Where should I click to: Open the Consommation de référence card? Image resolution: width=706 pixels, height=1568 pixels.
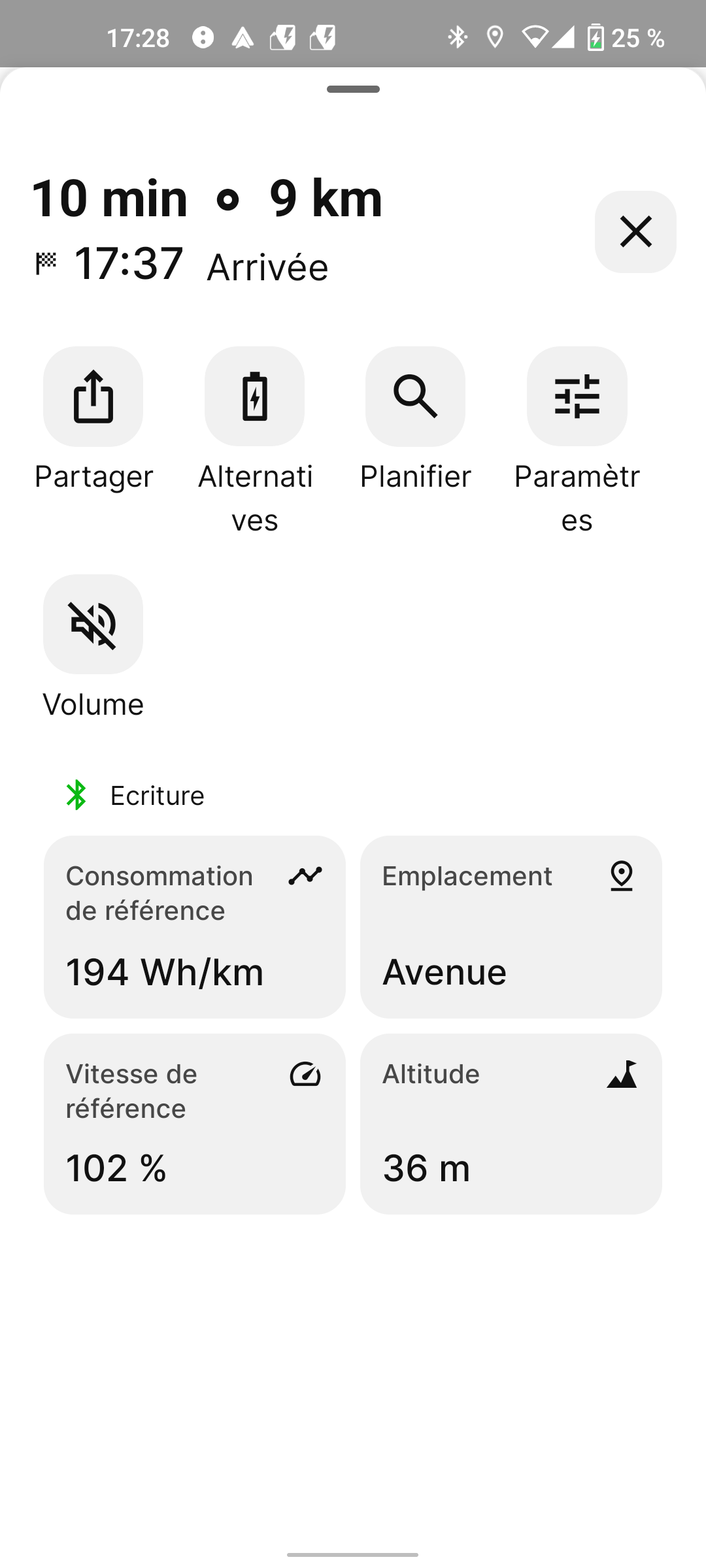pyautogui.click(x=195, y=926)
